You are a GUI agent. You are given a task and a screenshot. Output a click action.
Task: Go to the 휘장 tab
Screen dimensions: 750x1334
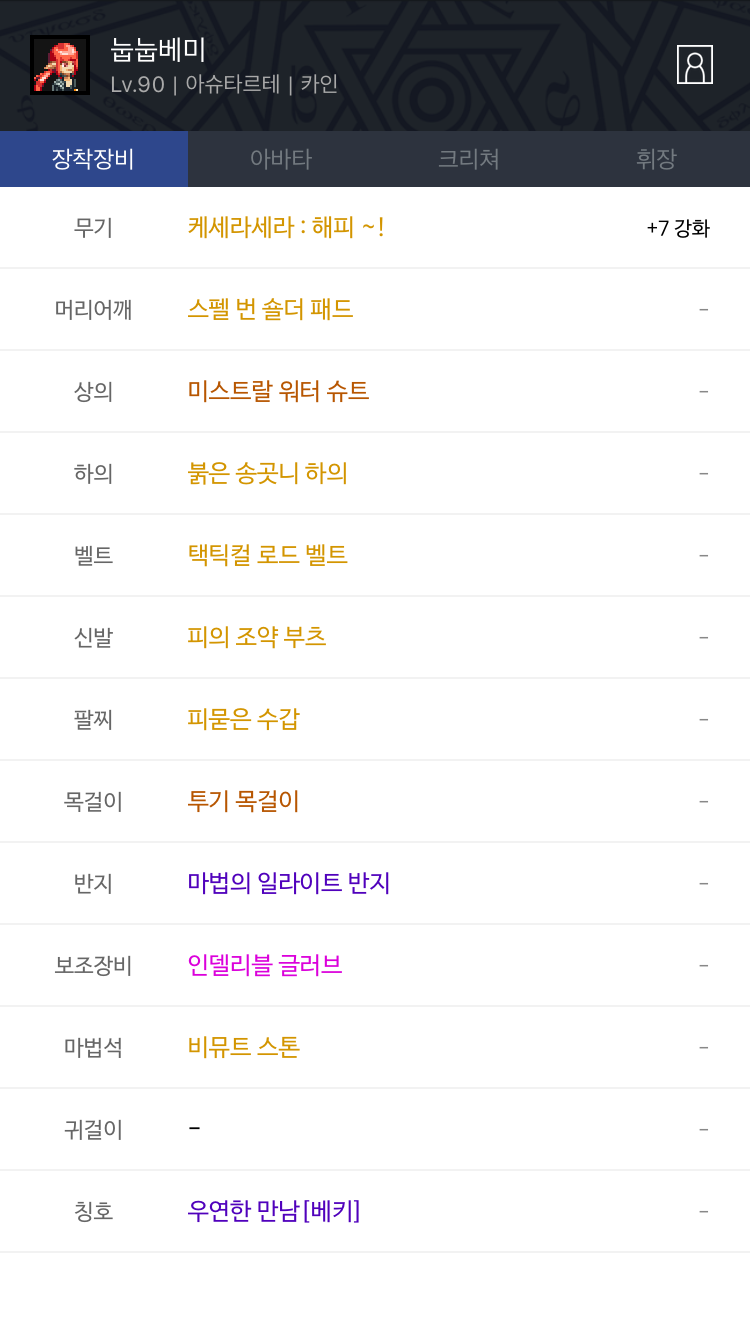656,159
